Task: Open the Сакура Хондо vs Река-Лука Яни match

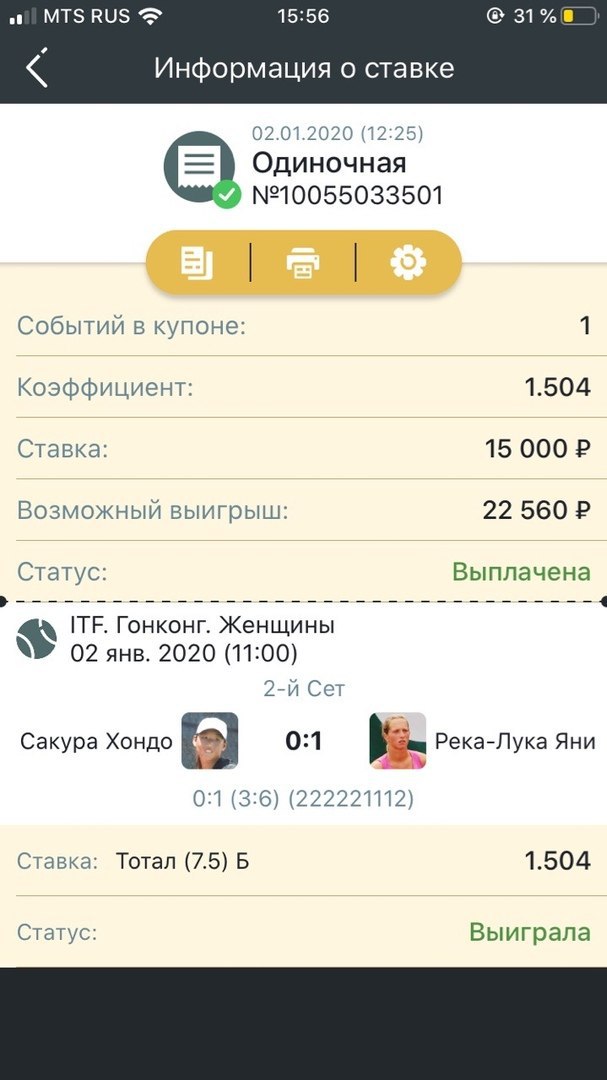Action: coord(303,741)
